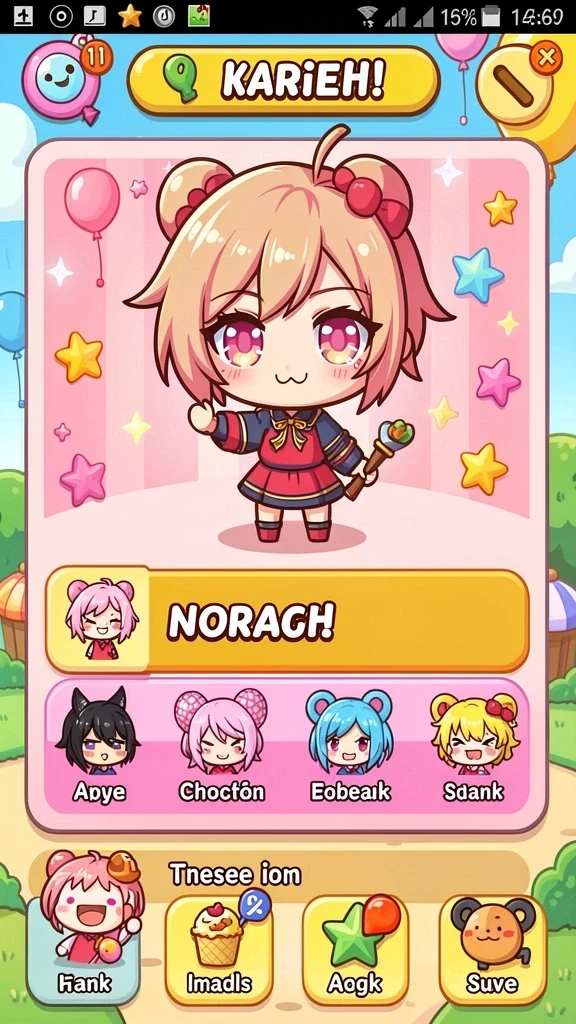Viewport: 576px width, 1024px height.
Task: Close the screen with the orange X
Action: click(x=545, y=59)
